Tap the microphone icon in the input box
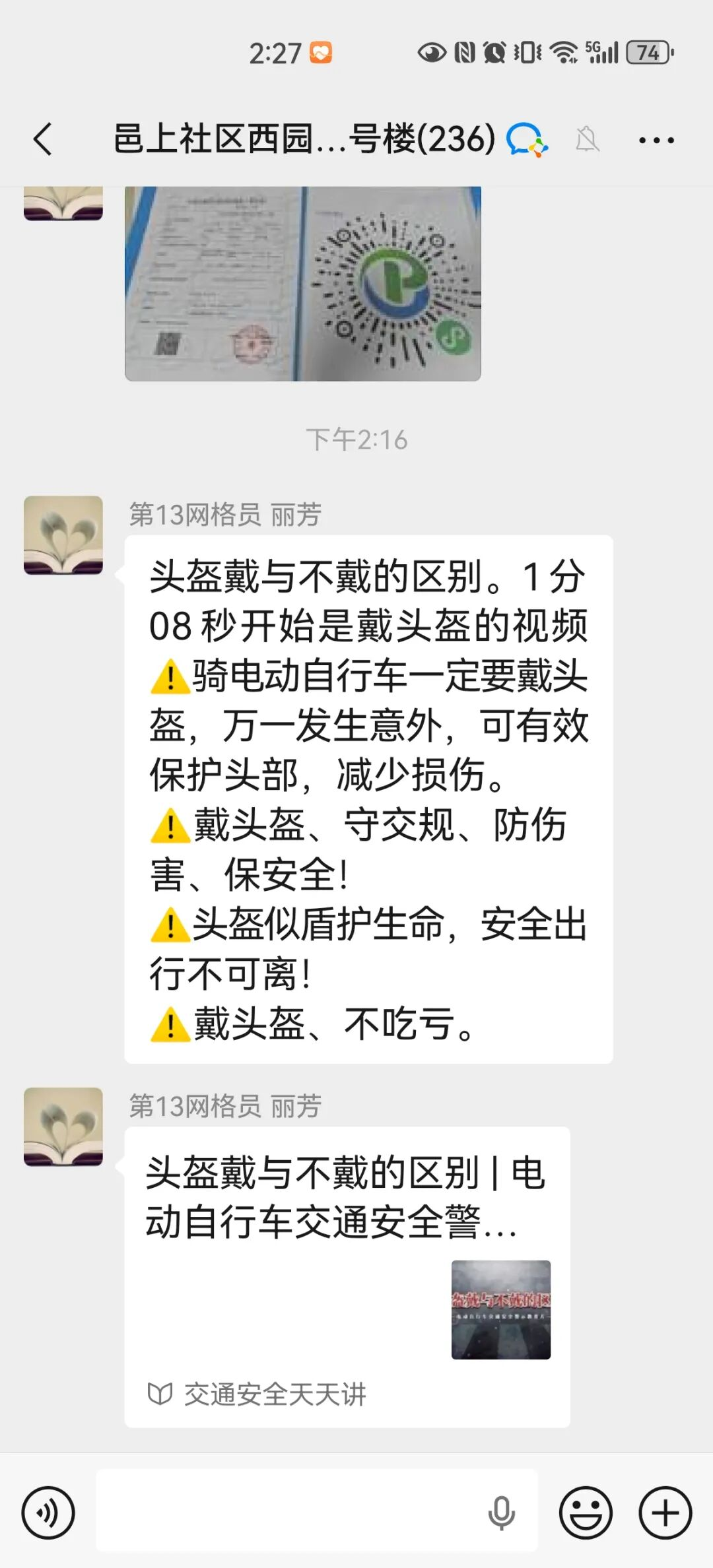 501,1512
